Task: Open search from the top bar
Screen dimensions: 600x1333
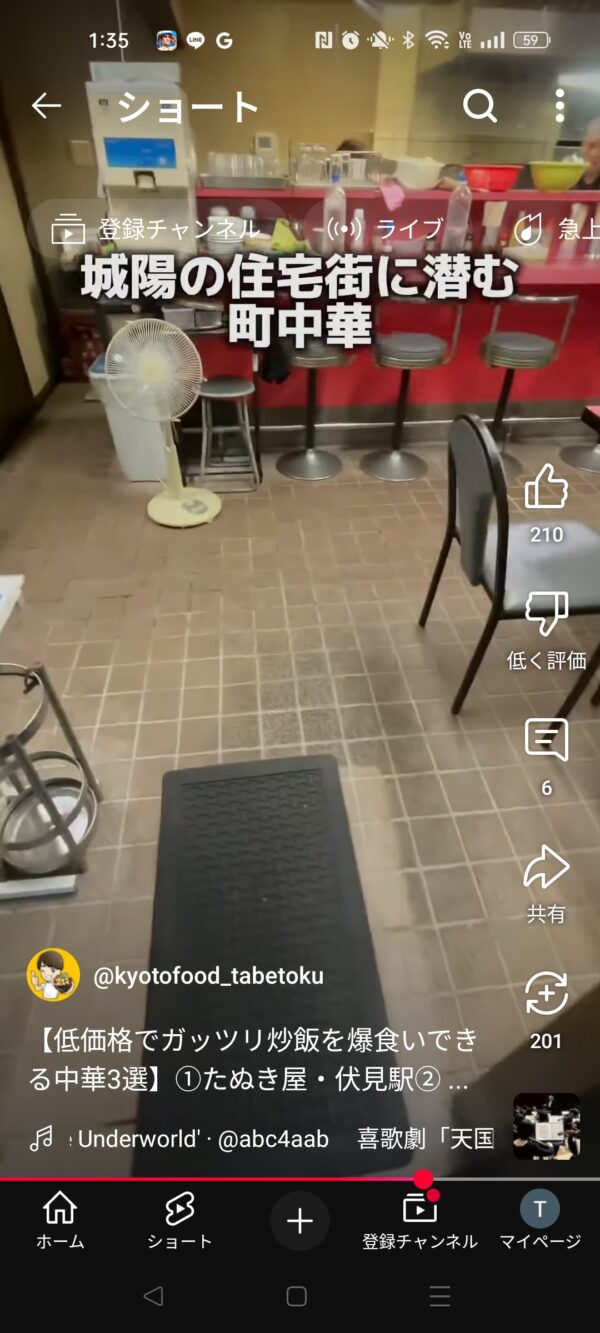Action: pos(480,105)
